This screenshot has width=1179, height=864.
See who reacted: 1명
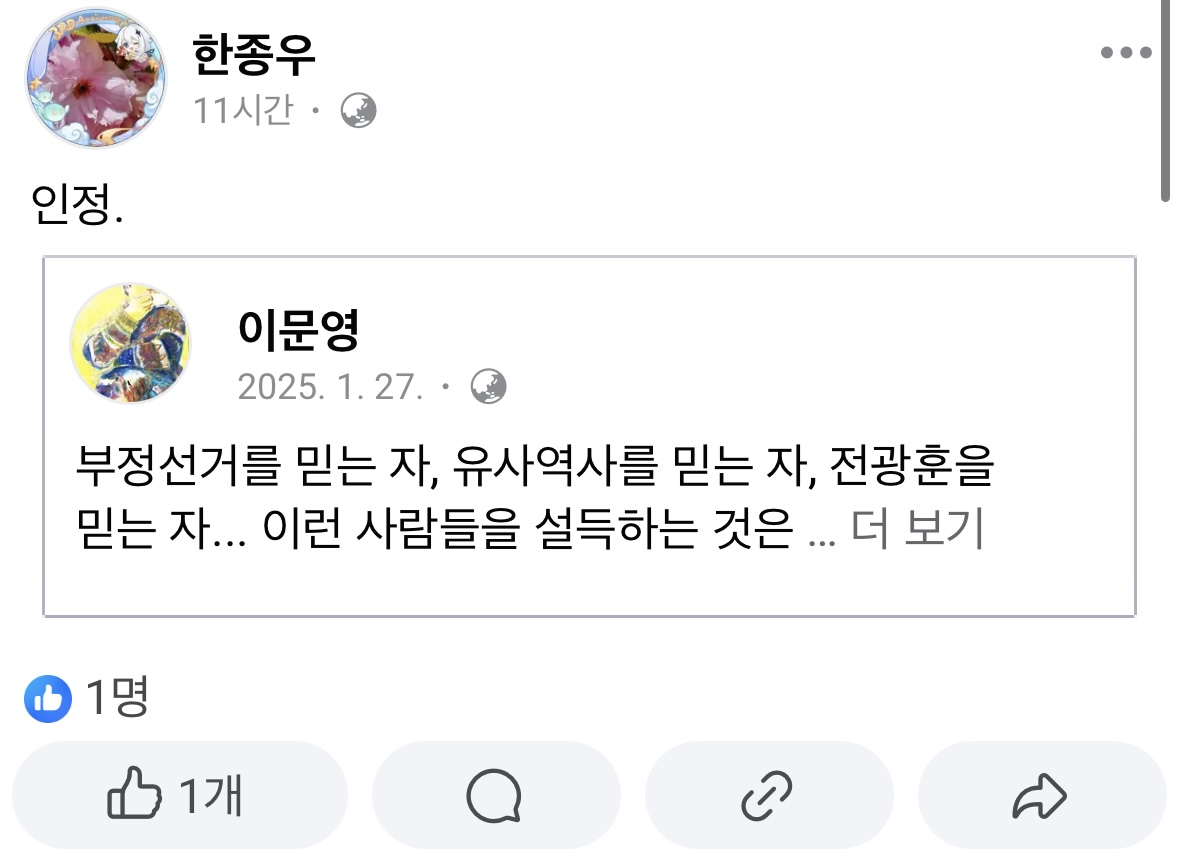pos(88,698)
